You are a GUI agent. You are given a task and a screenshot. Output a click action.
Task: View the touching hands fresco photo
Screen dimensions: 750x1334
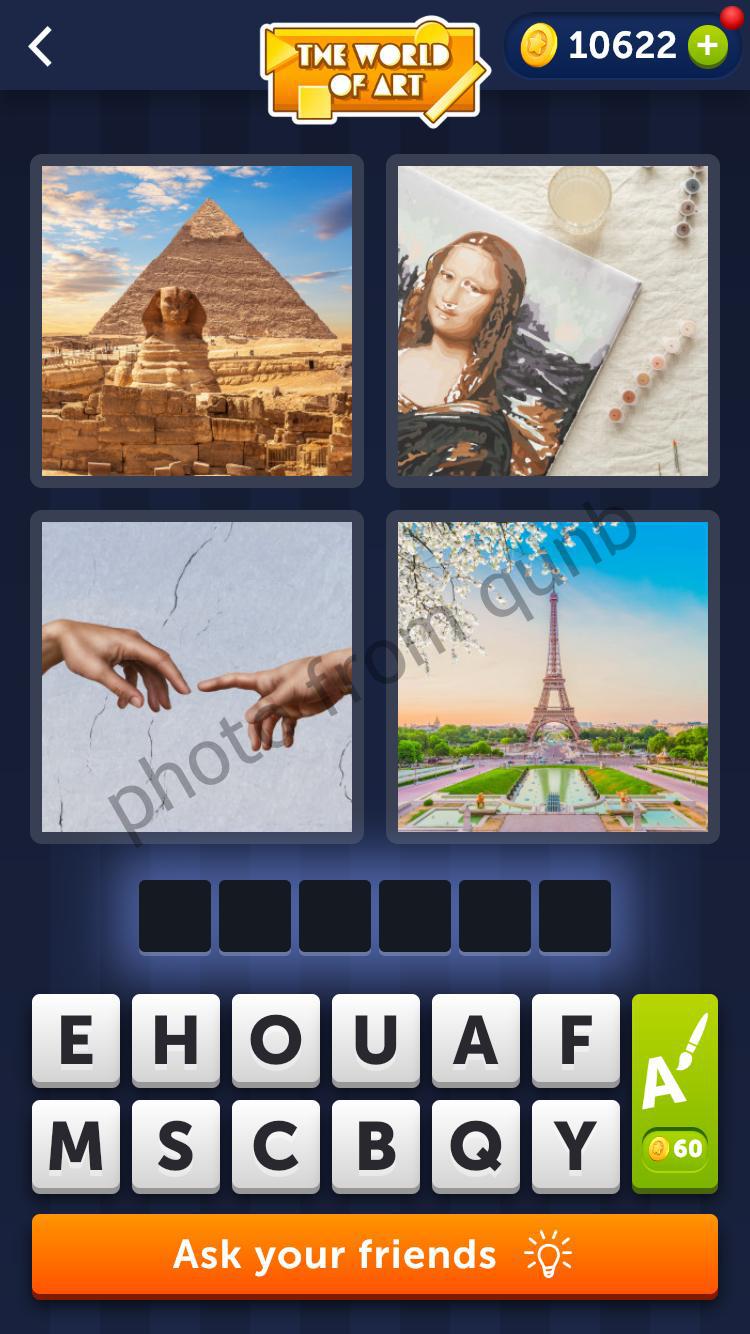[x=196, y=675]
